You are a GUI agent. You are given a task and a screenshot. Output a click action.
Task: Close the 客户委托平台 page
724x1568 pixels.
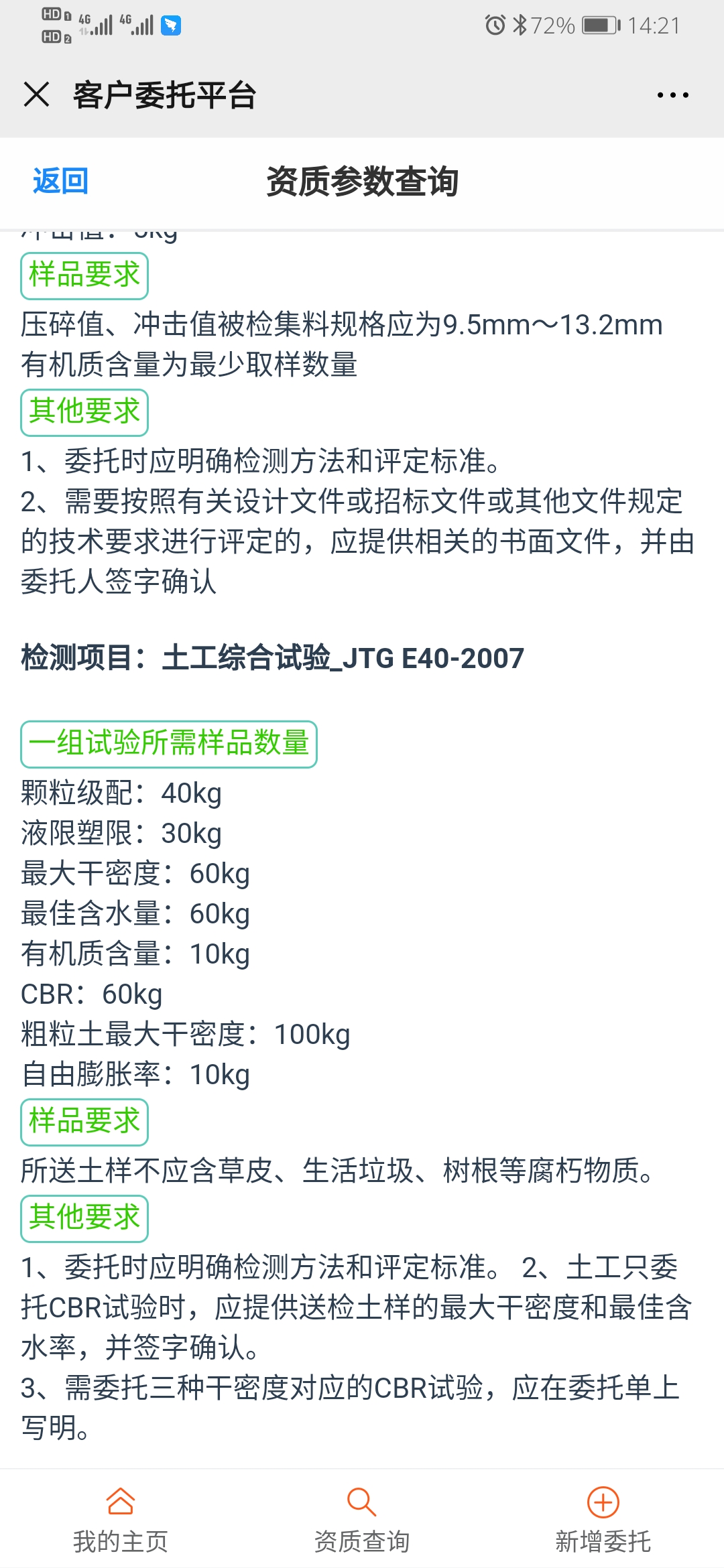(x=36, y=94)
